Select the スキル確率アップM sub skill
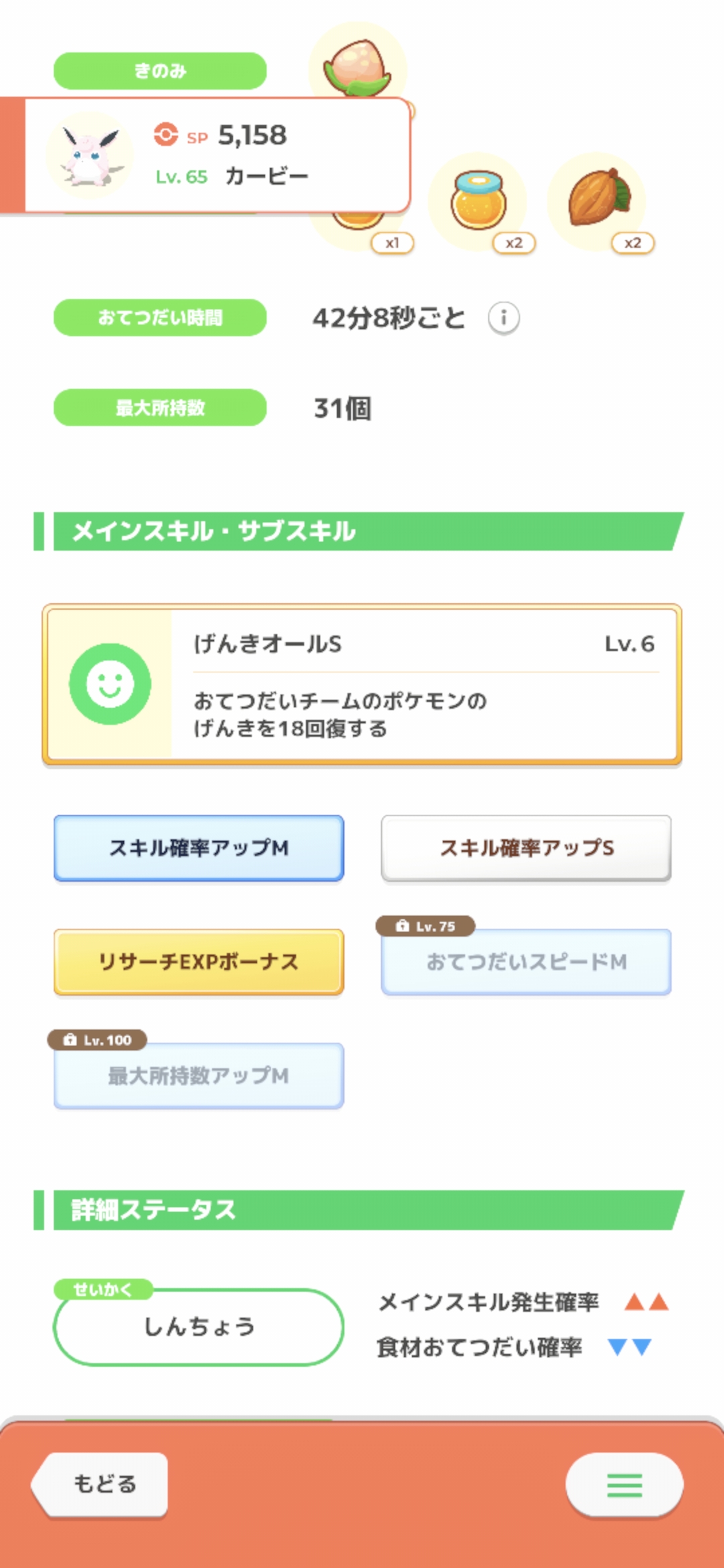 (199, 848)
